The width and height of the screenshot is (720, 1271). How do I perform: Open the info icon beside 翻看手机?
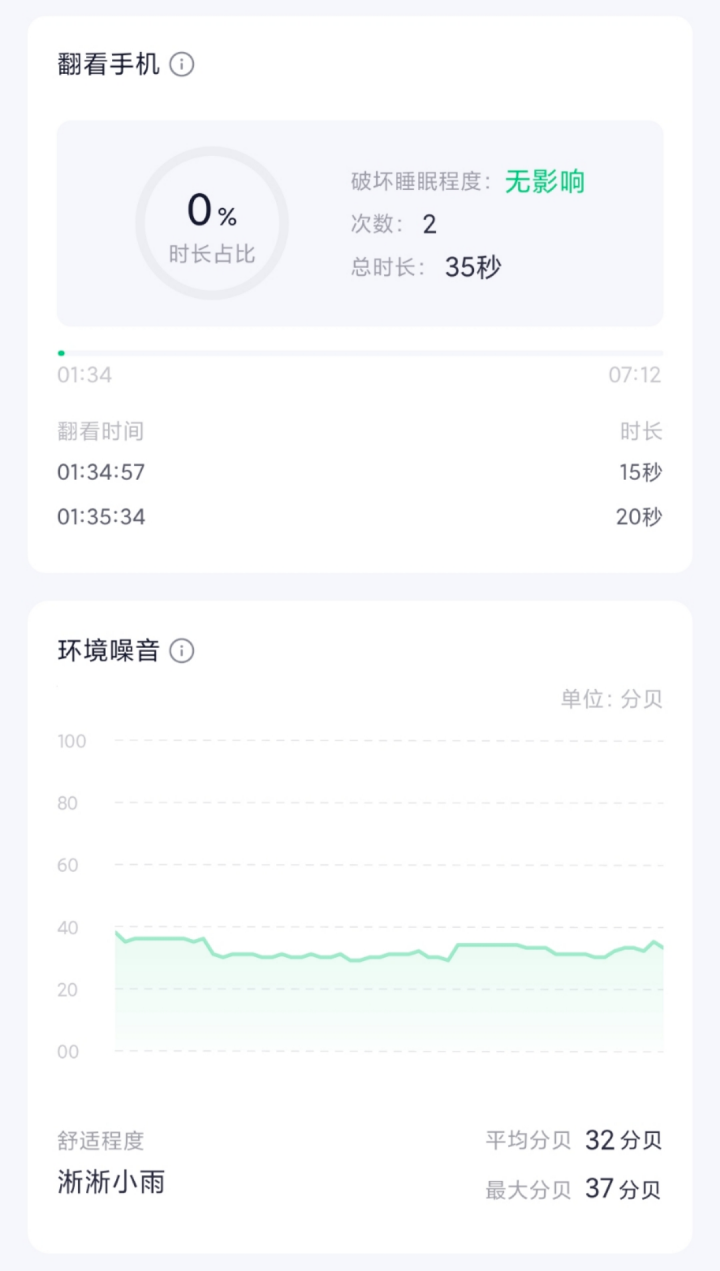[x=182, y=65]
